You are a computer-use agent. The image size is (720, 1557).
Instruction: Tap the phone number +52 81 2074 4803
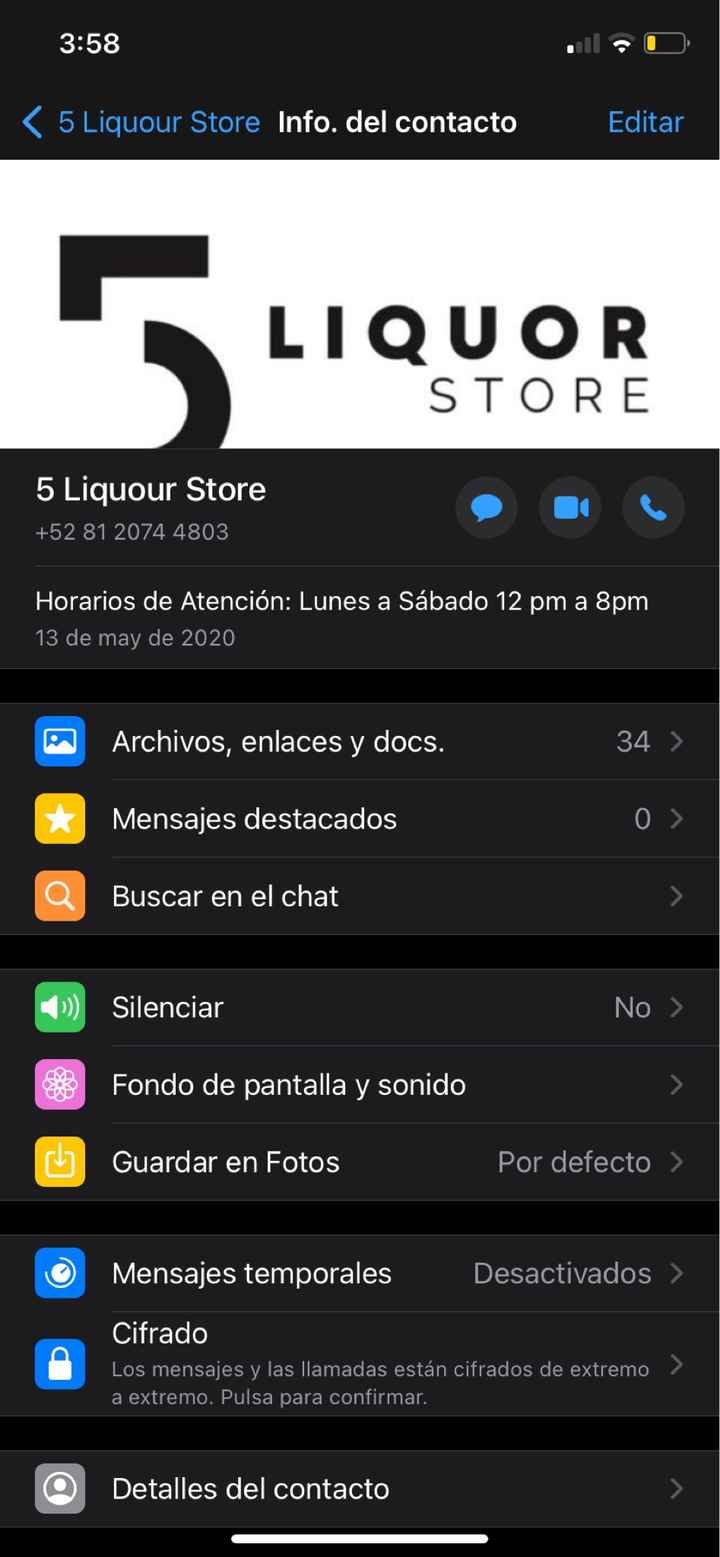pyautogui.click(x=132, y=531)
